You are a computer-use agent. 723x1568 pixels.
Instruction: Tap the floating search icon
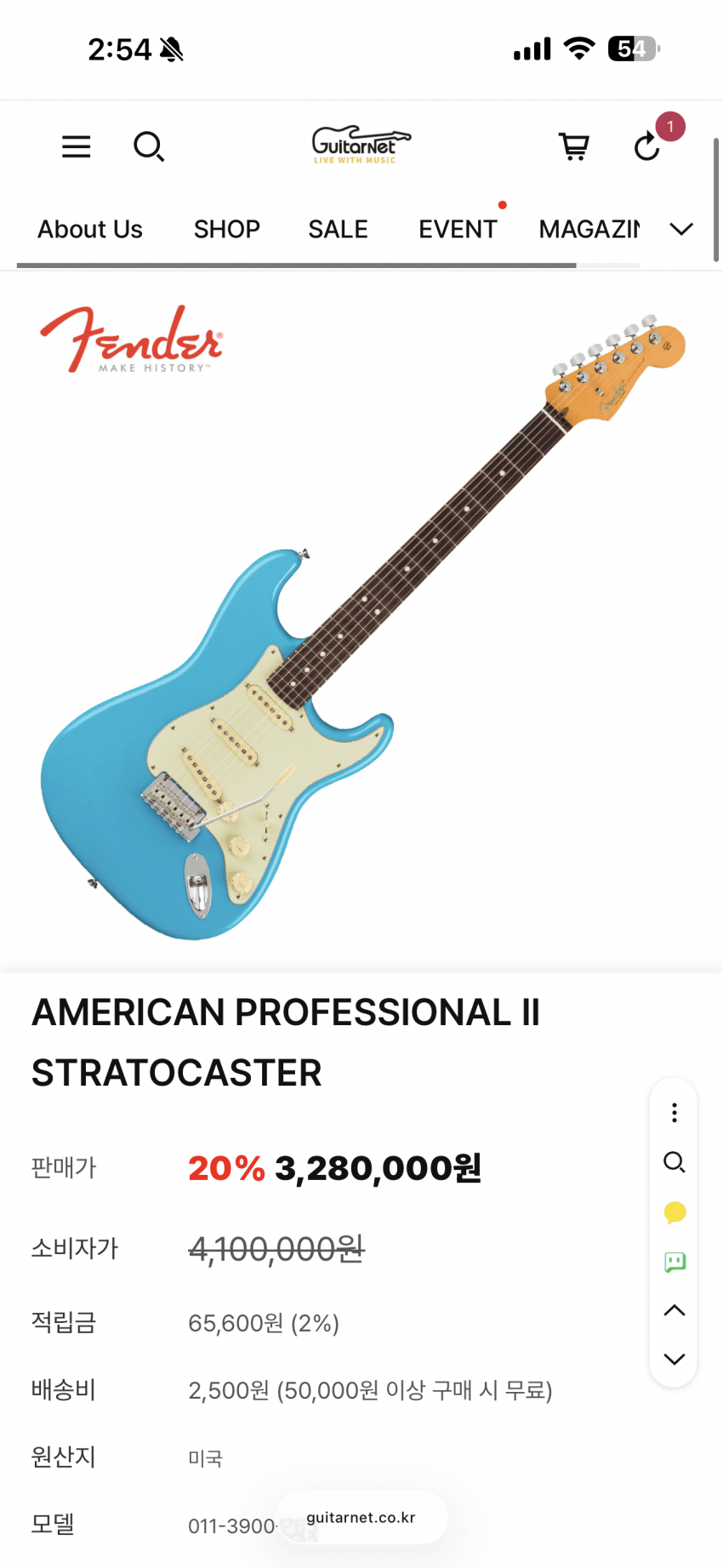point(674,1162)
